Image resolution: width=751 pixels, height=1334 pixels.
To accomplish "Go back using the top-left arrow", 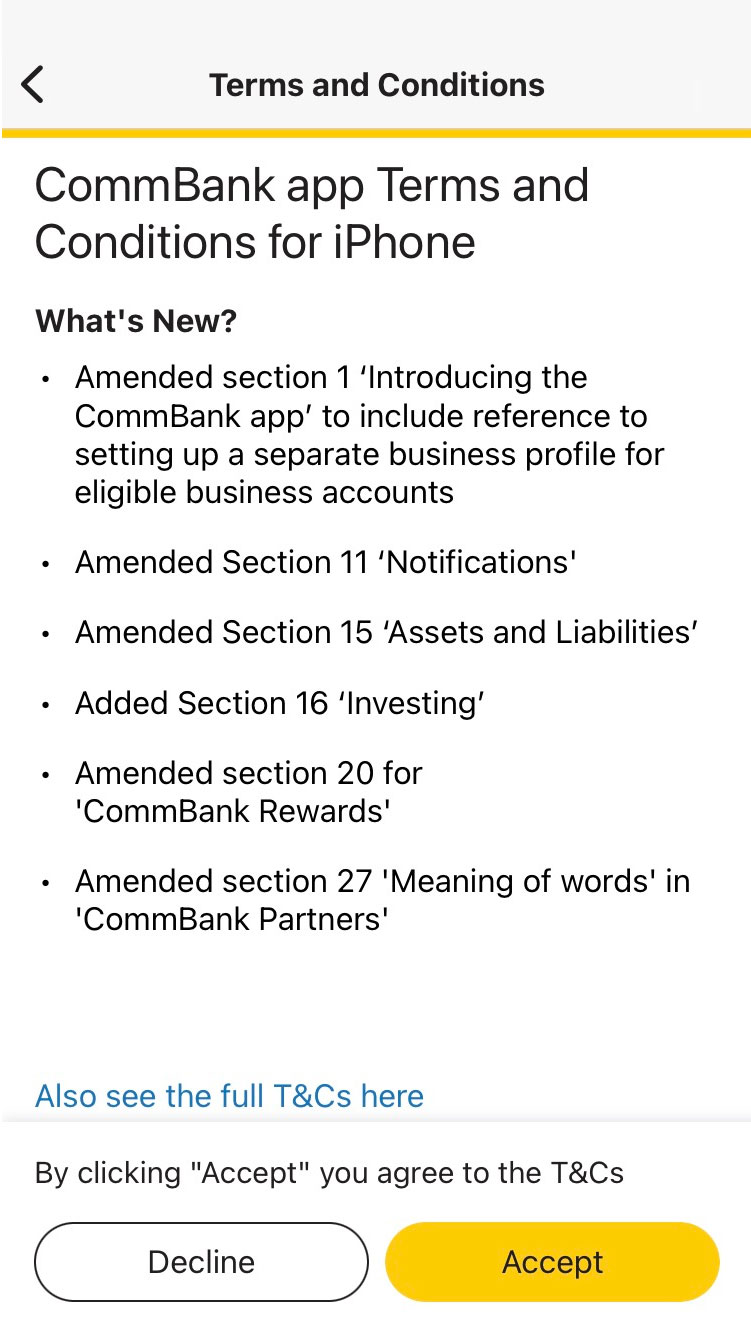I will pos(33,85).
